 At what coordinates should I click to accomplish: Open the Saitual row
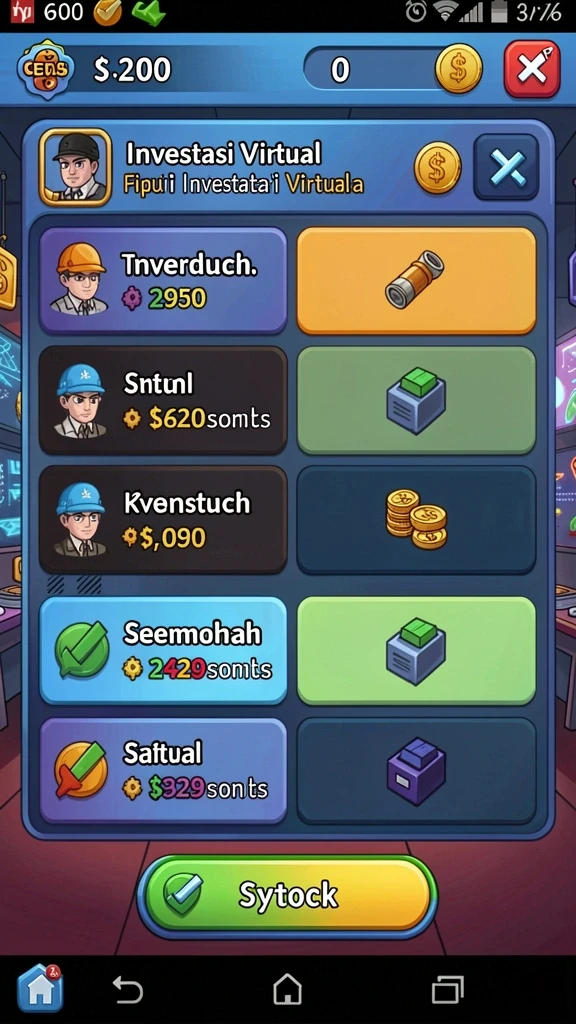163,771
